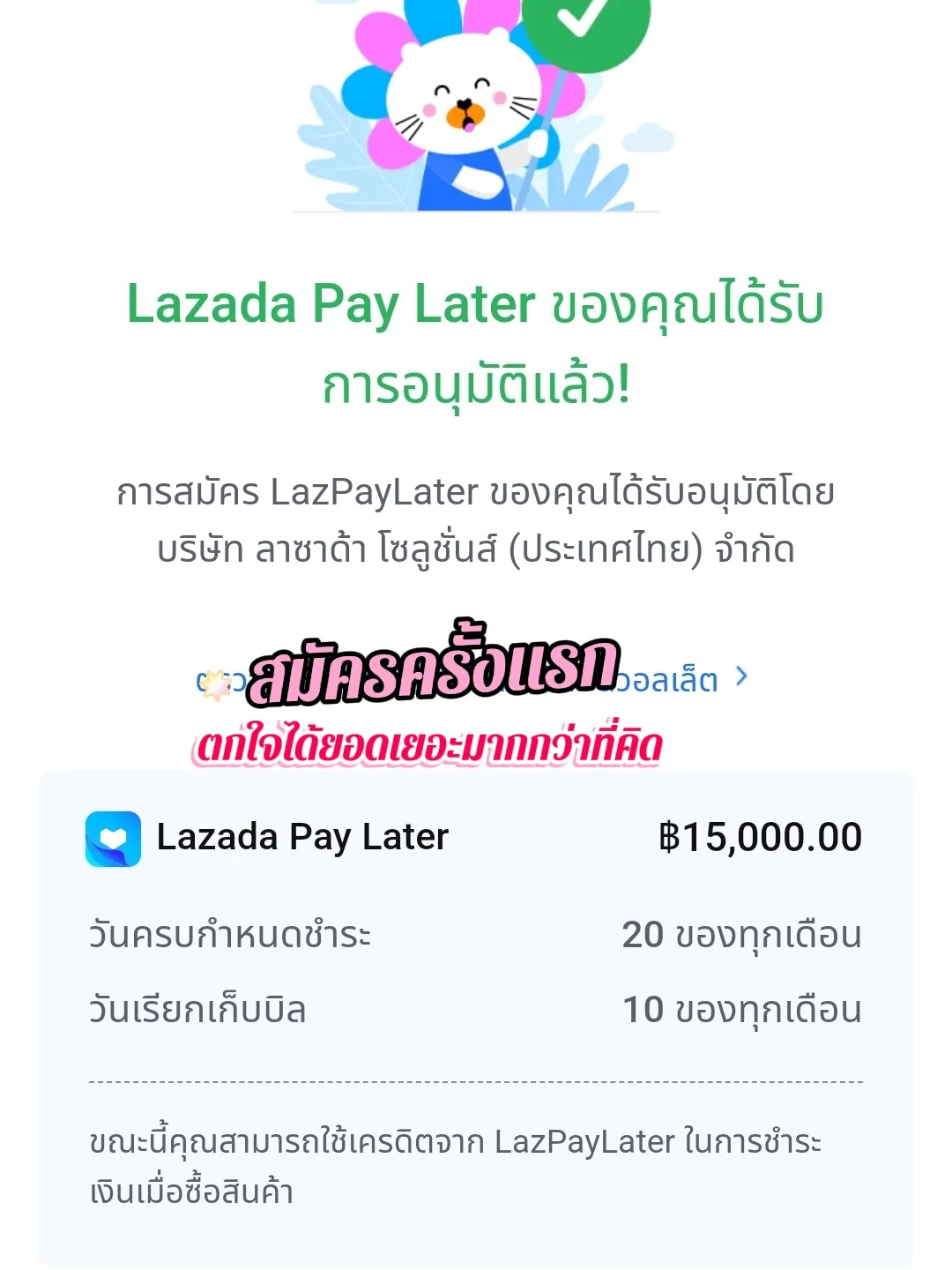Screen dimensions: 952x1270
Task: Tap the cloud graphic in the header illustration
Action: click(x=646, y=134)
